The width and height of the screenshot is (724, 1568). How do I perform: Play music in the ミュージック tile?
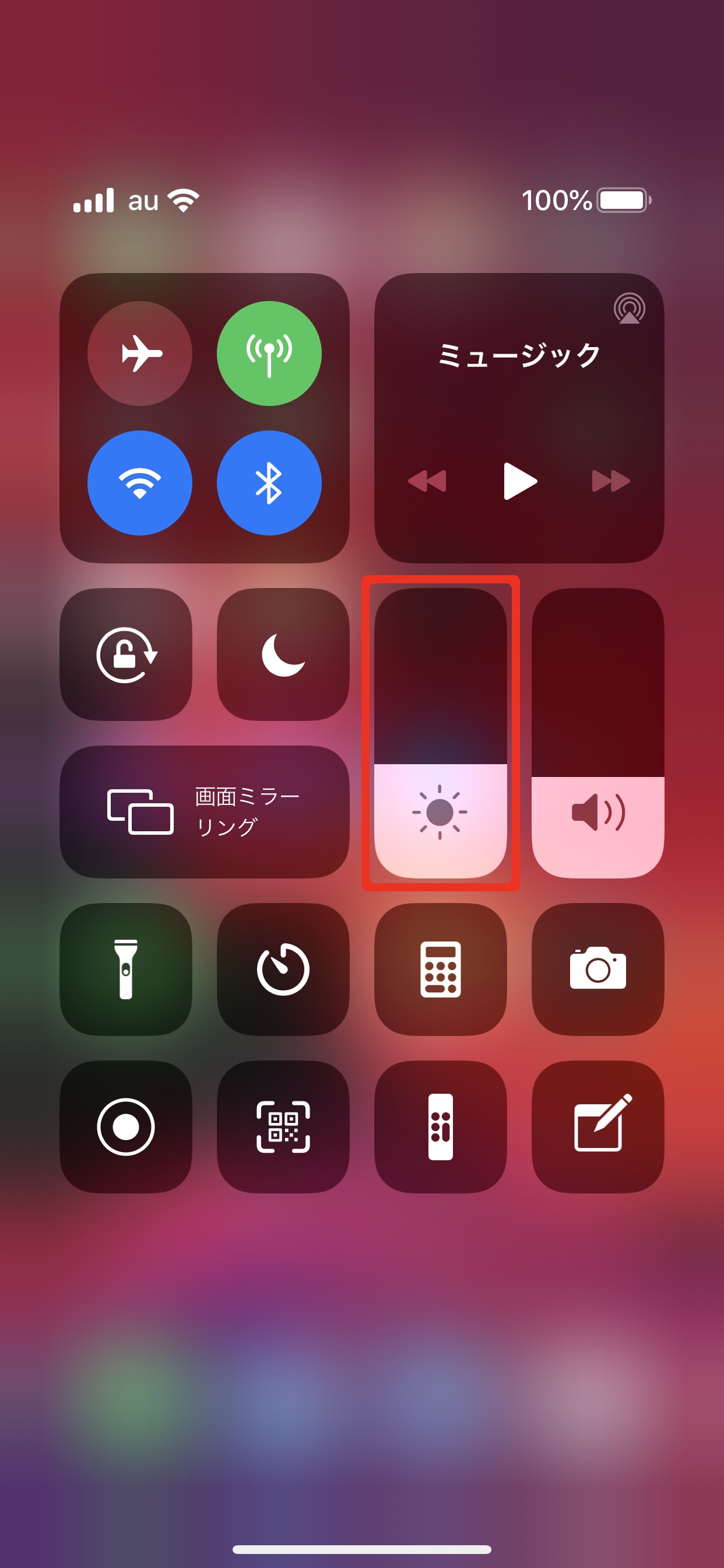coord(519,481)
